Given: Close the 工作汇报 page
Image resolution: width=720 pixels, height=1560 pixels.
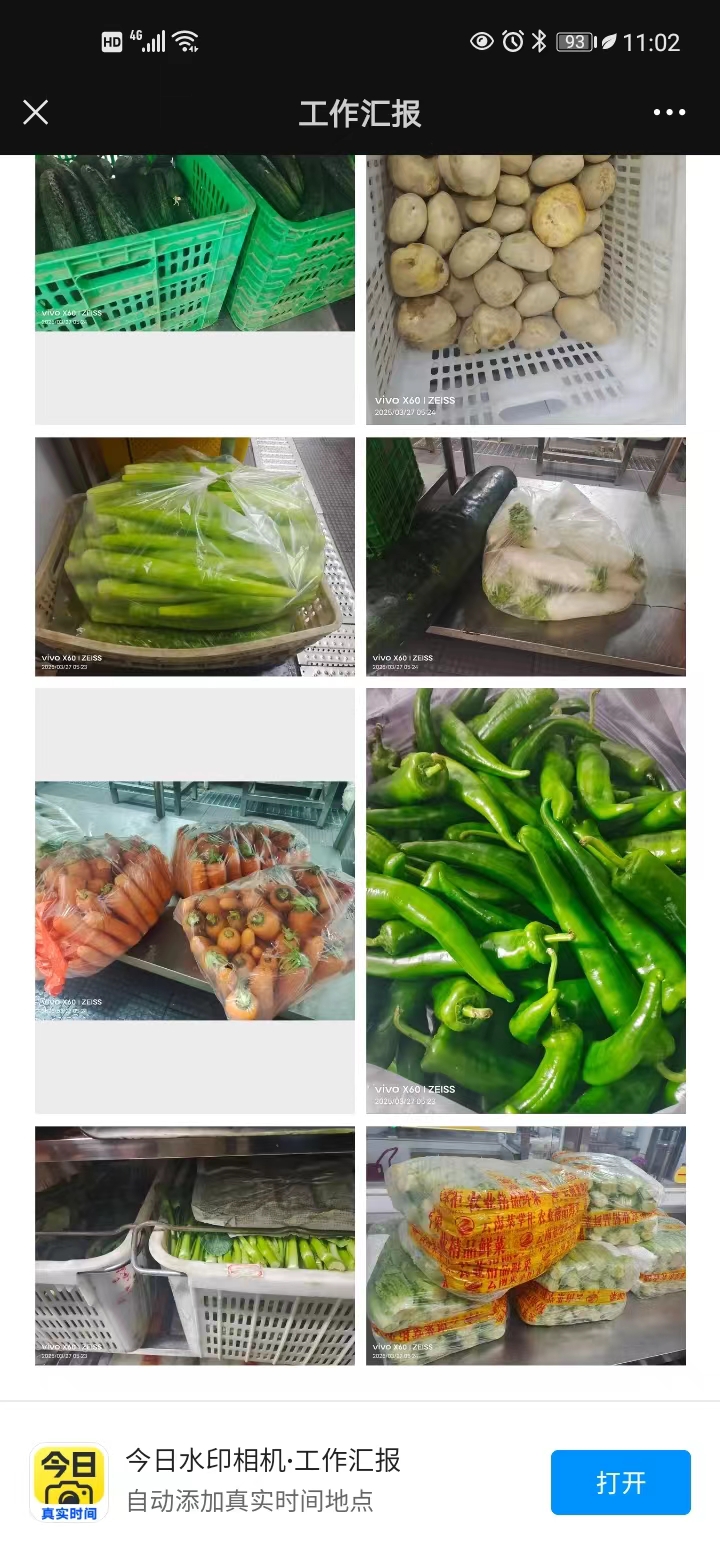Looking at the screenshot, I should (36, 112).
